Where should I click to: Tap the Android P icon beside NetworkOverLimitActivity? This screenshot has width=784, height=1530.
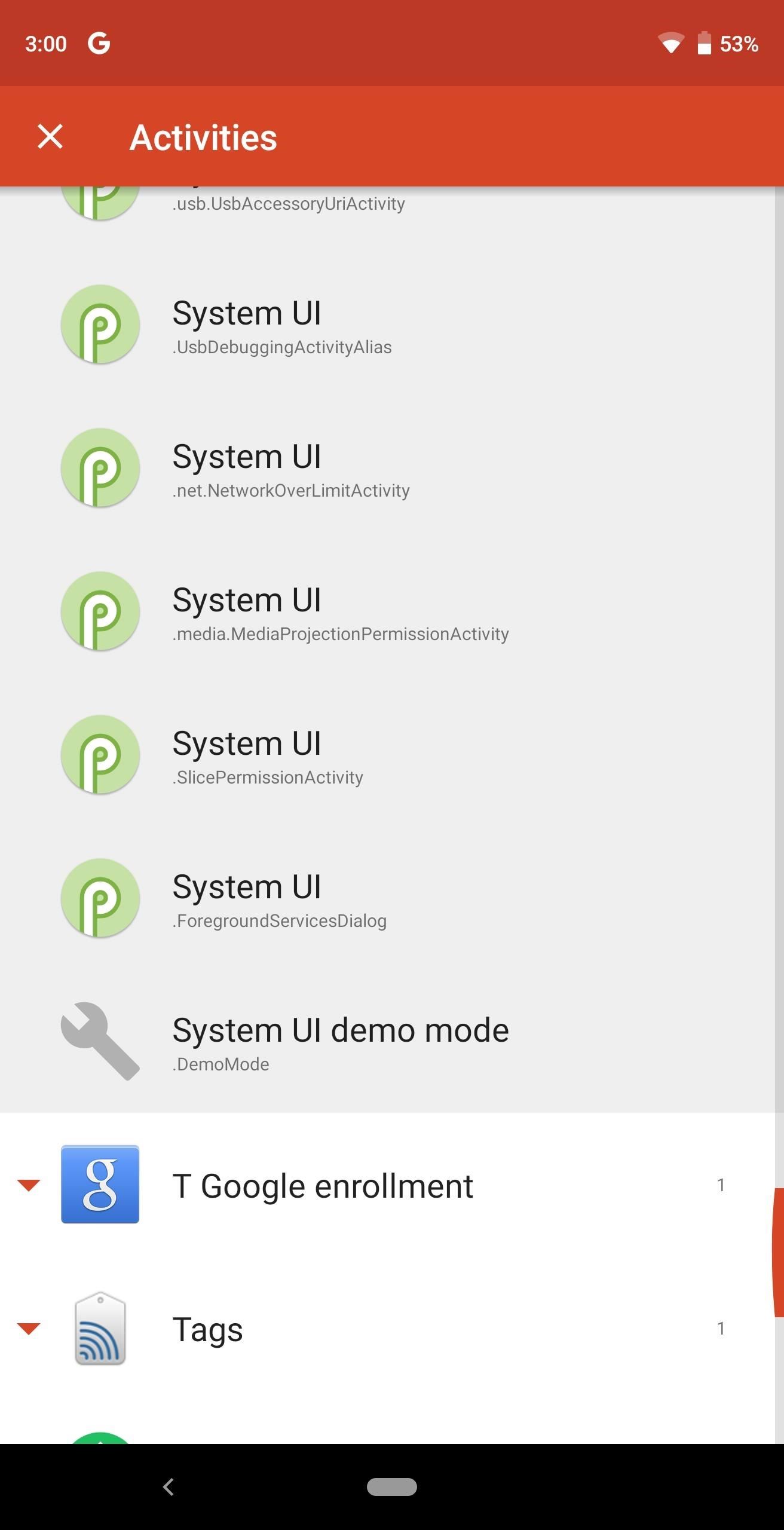click(x=100, y=468)
